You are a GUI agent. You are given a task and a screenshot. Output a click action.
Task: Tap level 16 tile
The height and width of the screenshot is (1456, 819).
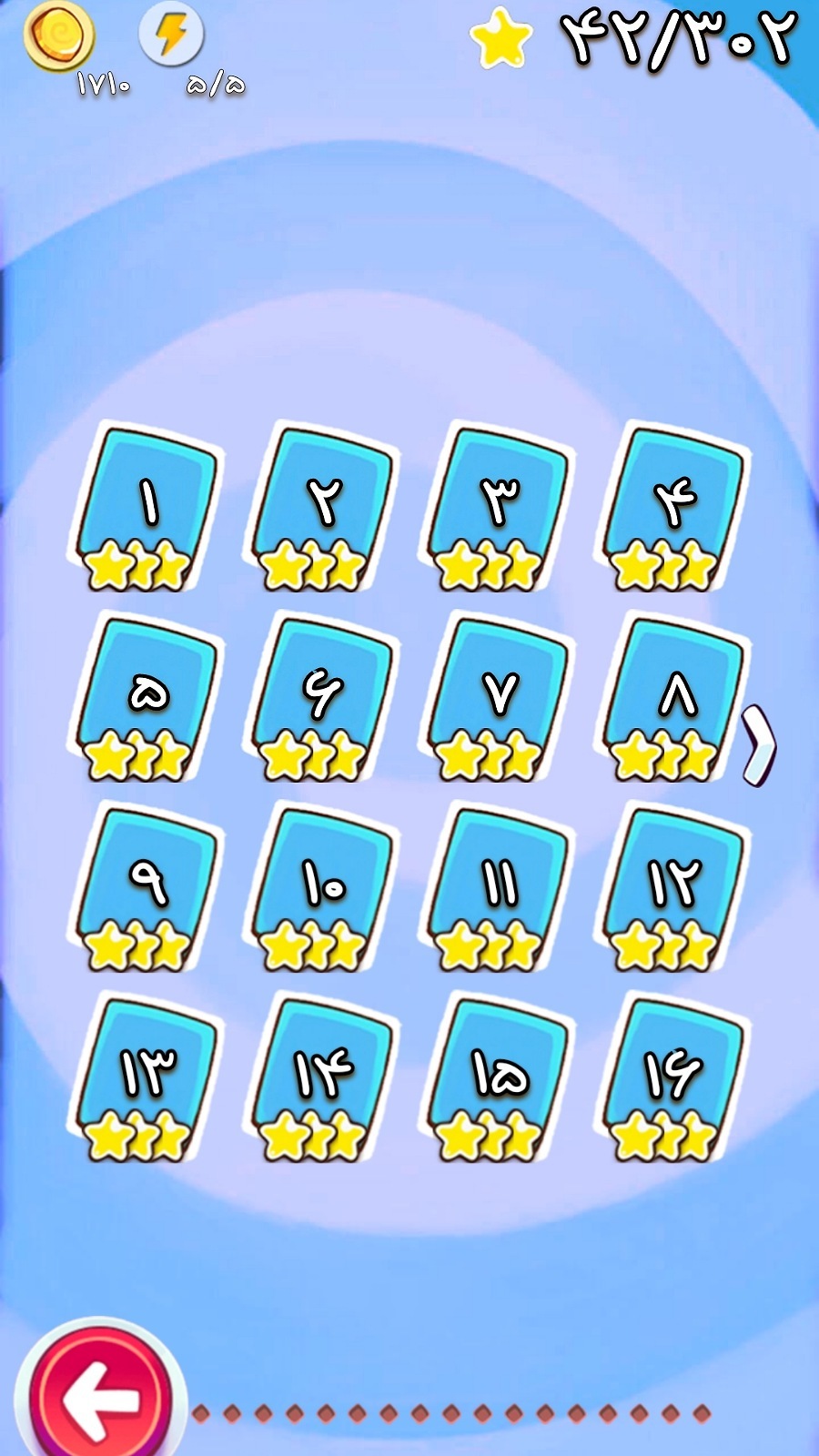tap(672, 1077)
